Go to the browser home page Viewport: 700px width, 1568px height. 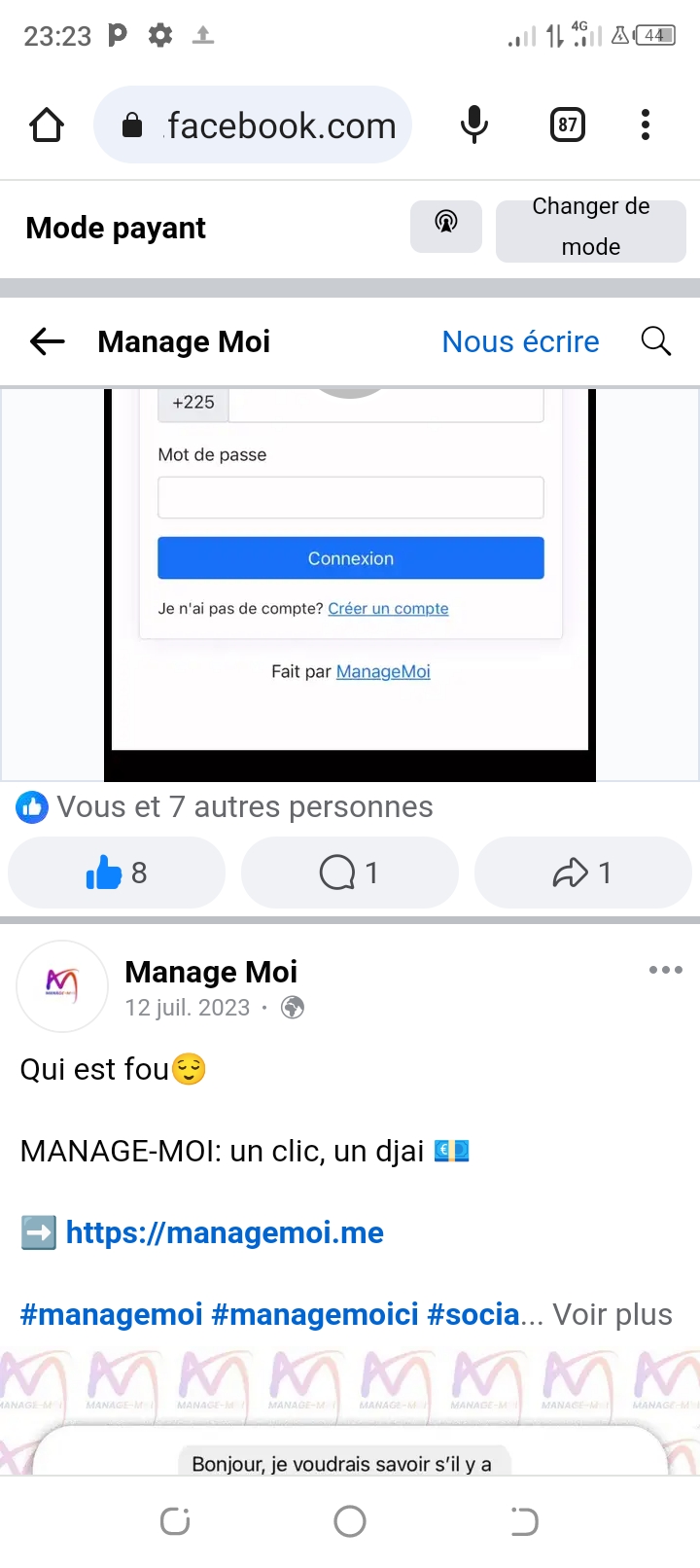click(x=47, y=125)
